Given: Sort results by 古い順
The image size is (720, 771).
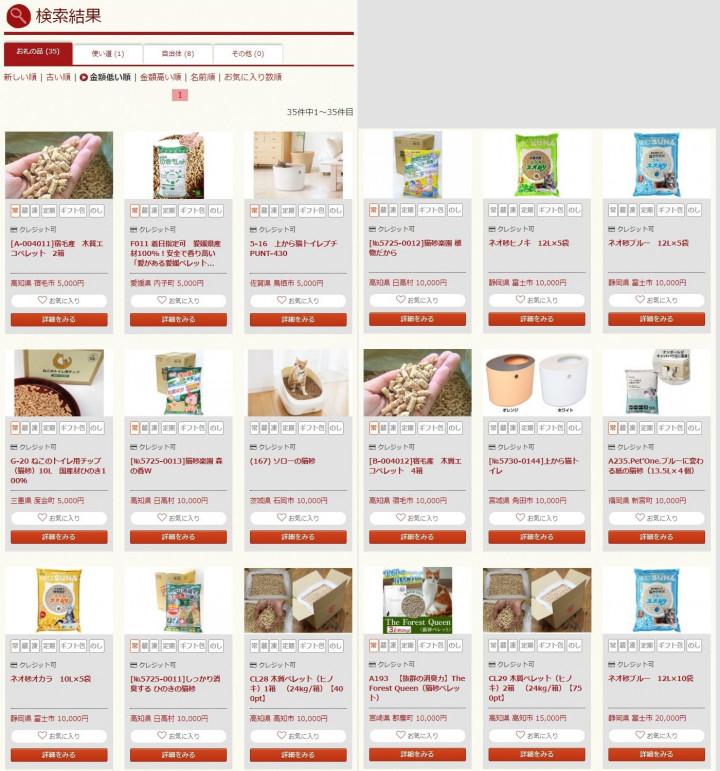Looking at the screenshot, I should 58,77.
